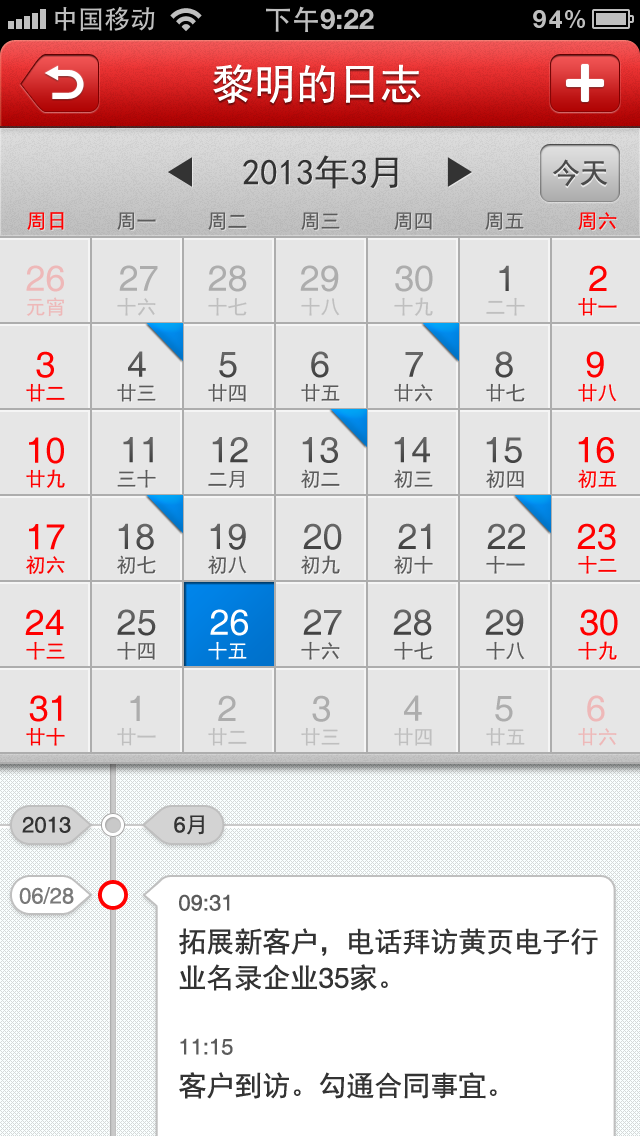Tap the 06/28 timeline marker
The image size is (640, 1136).
click(113, 895)
